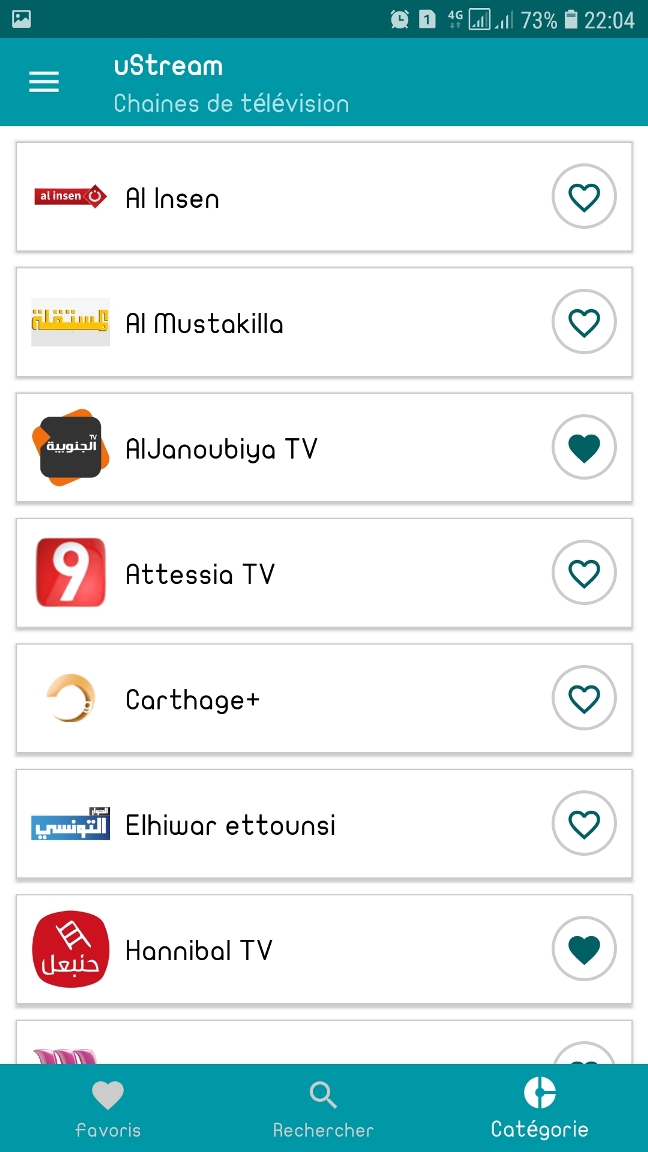Unfavorite Hannibal TV
648x1152 pixels.
point(584,950)
